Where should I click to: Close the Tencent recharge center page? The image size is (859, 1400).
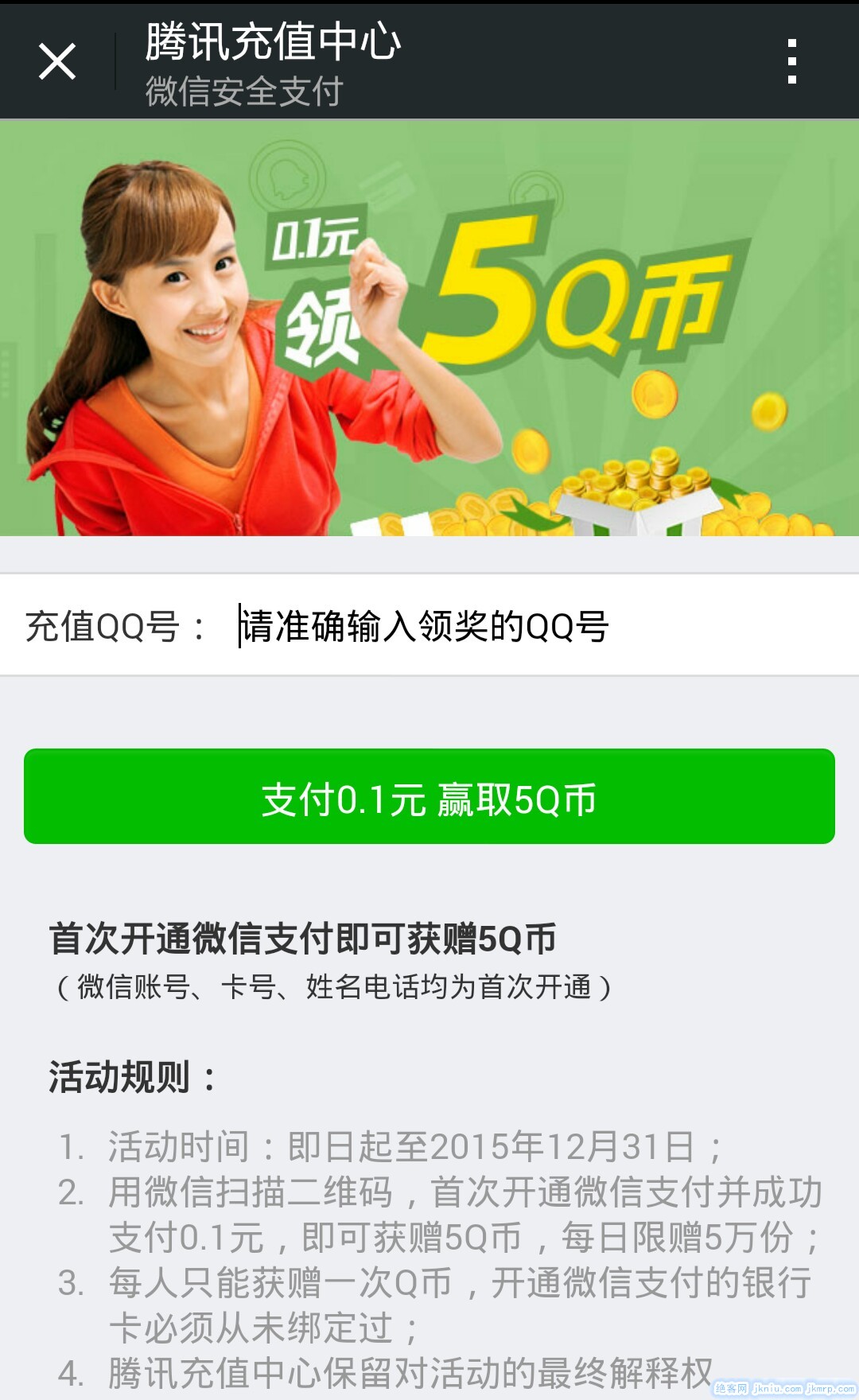57,61
